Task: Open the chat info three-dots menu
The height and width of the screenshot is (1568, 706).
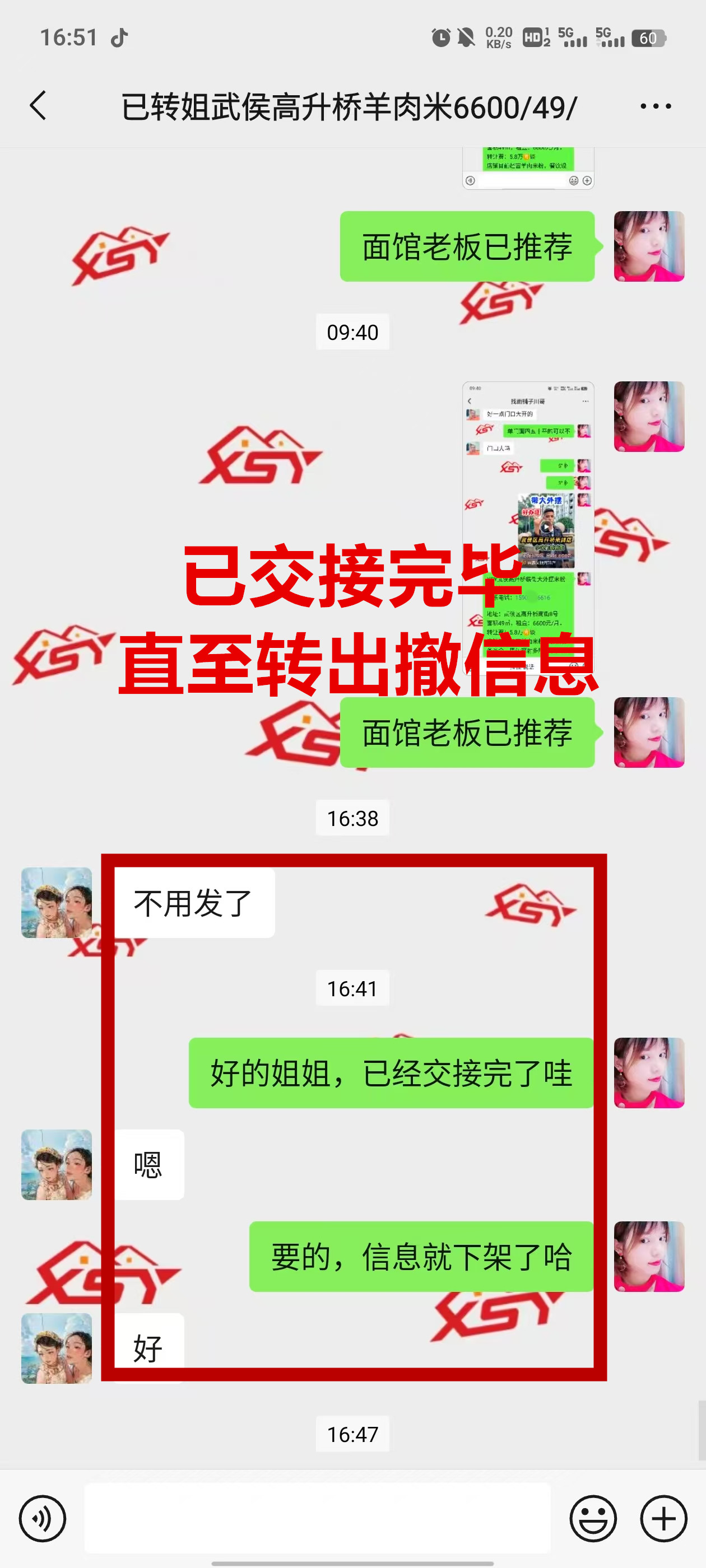Action: tap(656, 106)
